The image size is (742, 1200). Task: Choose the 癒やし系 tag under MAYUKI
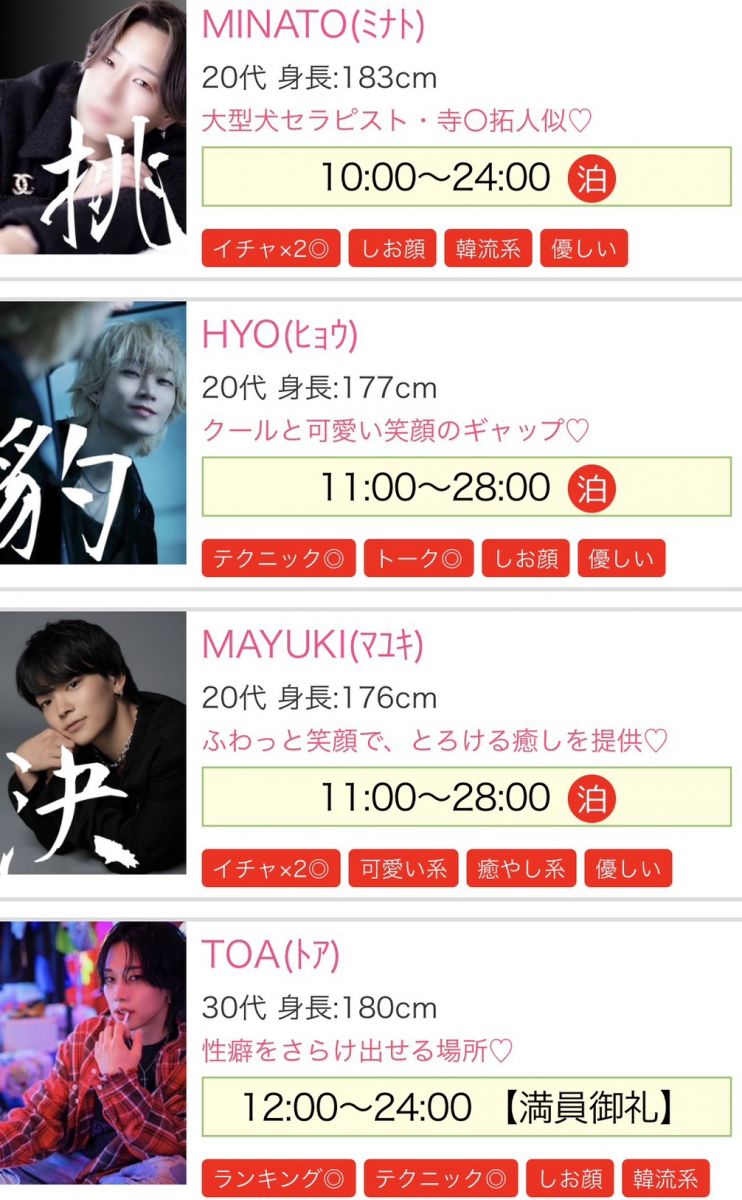pyautogui.click(x=521, y=869)
